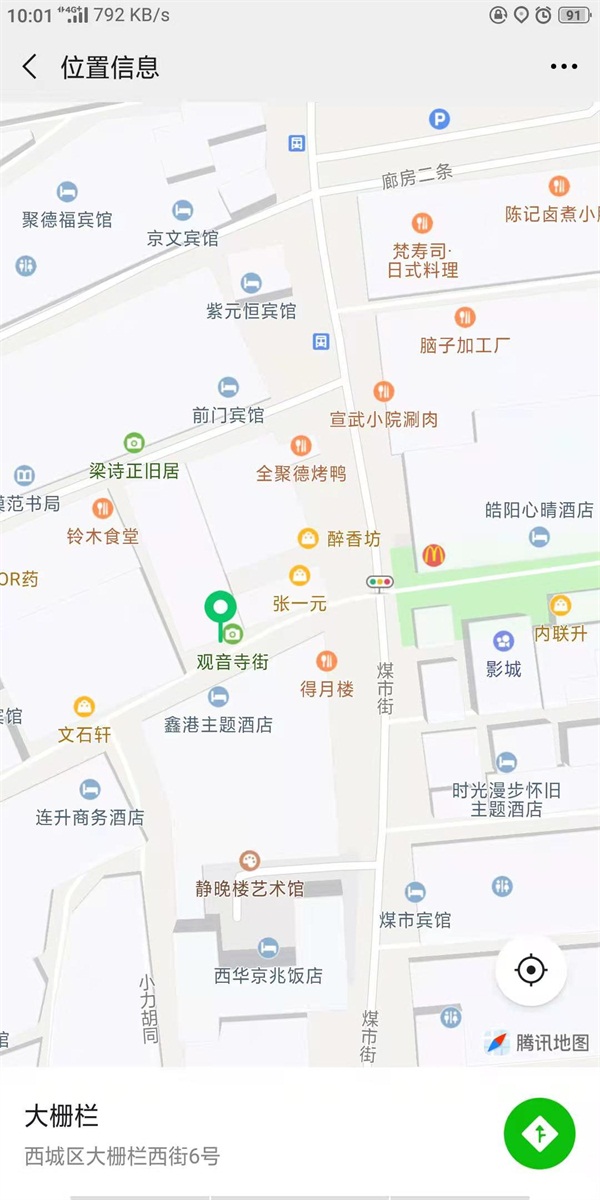Recenter the map on my location
The image size is (600, 1200).
[531, 970]
